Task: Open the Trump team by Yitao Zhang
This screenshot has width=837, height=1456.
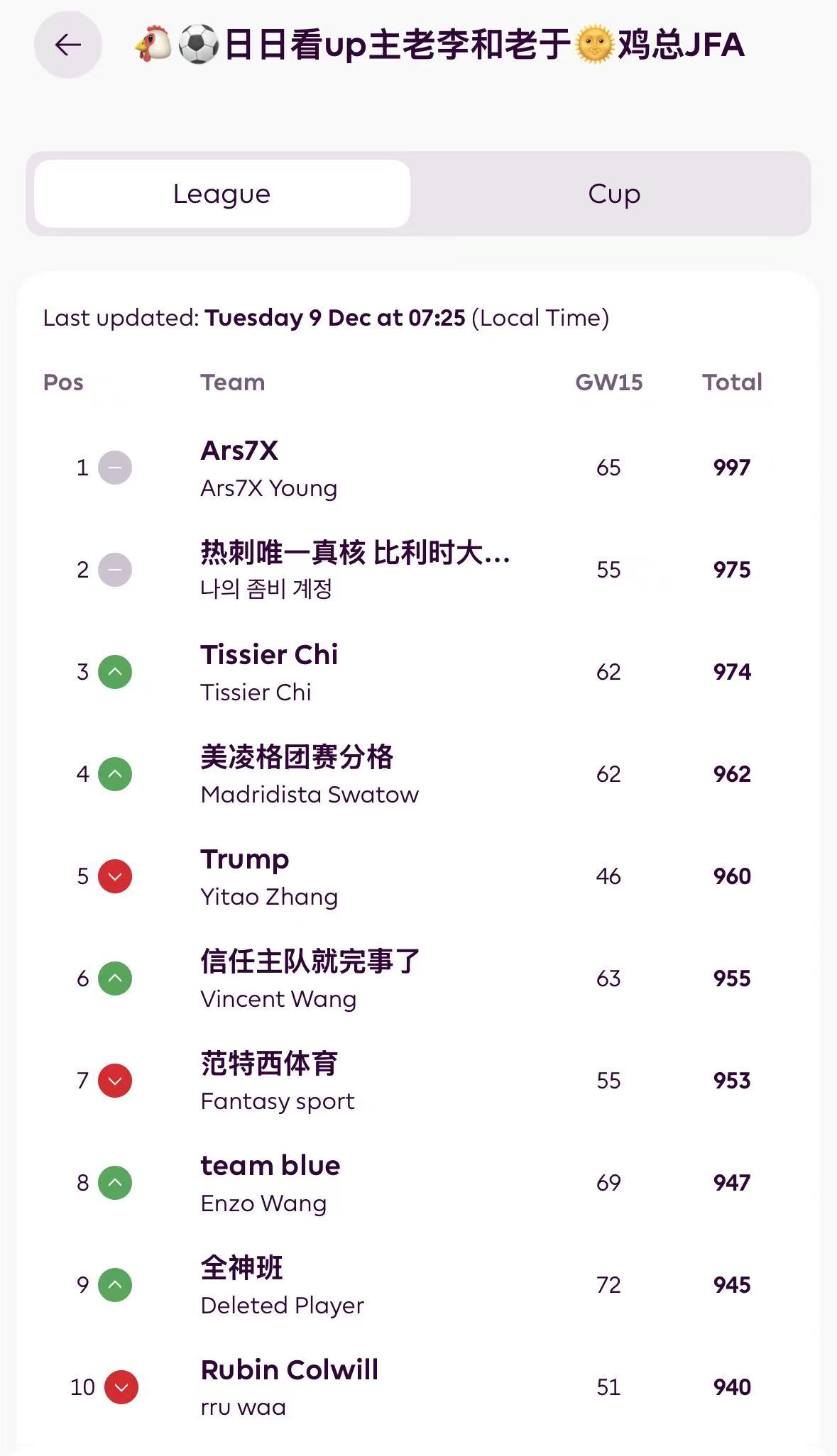Action: pyautogui.click(x=245, y=860)
